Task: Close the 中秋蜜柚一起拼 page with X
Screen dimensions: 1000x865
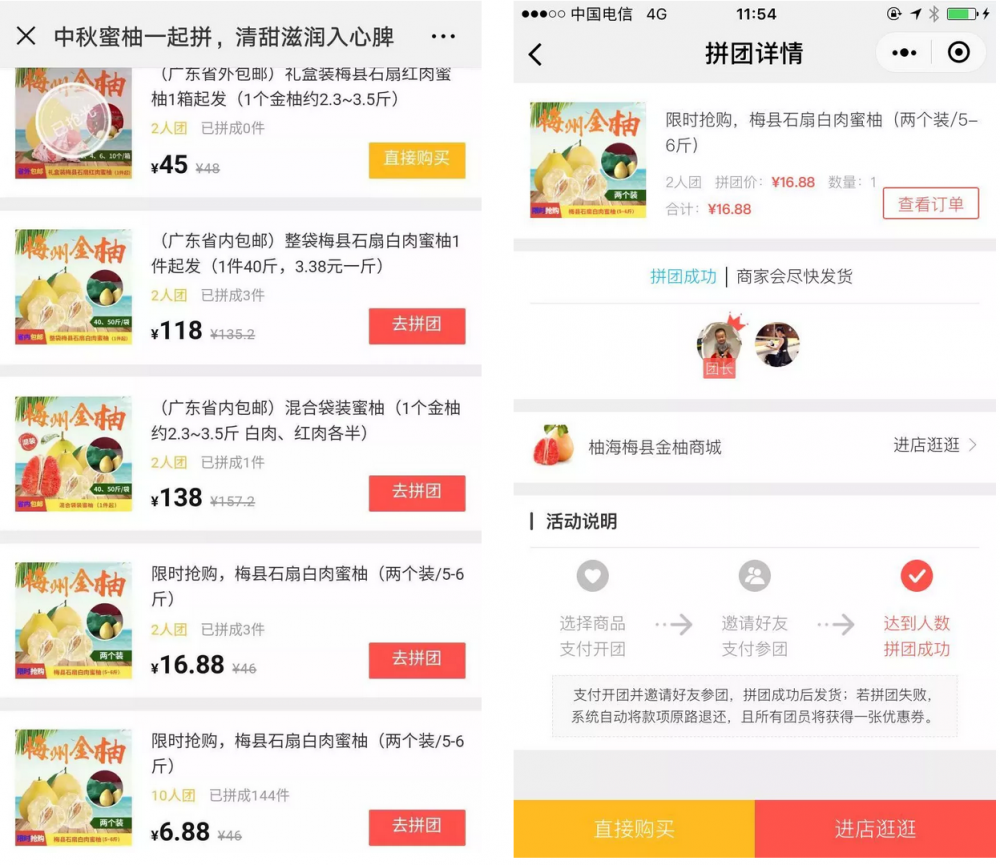Action: click(26, 37)
